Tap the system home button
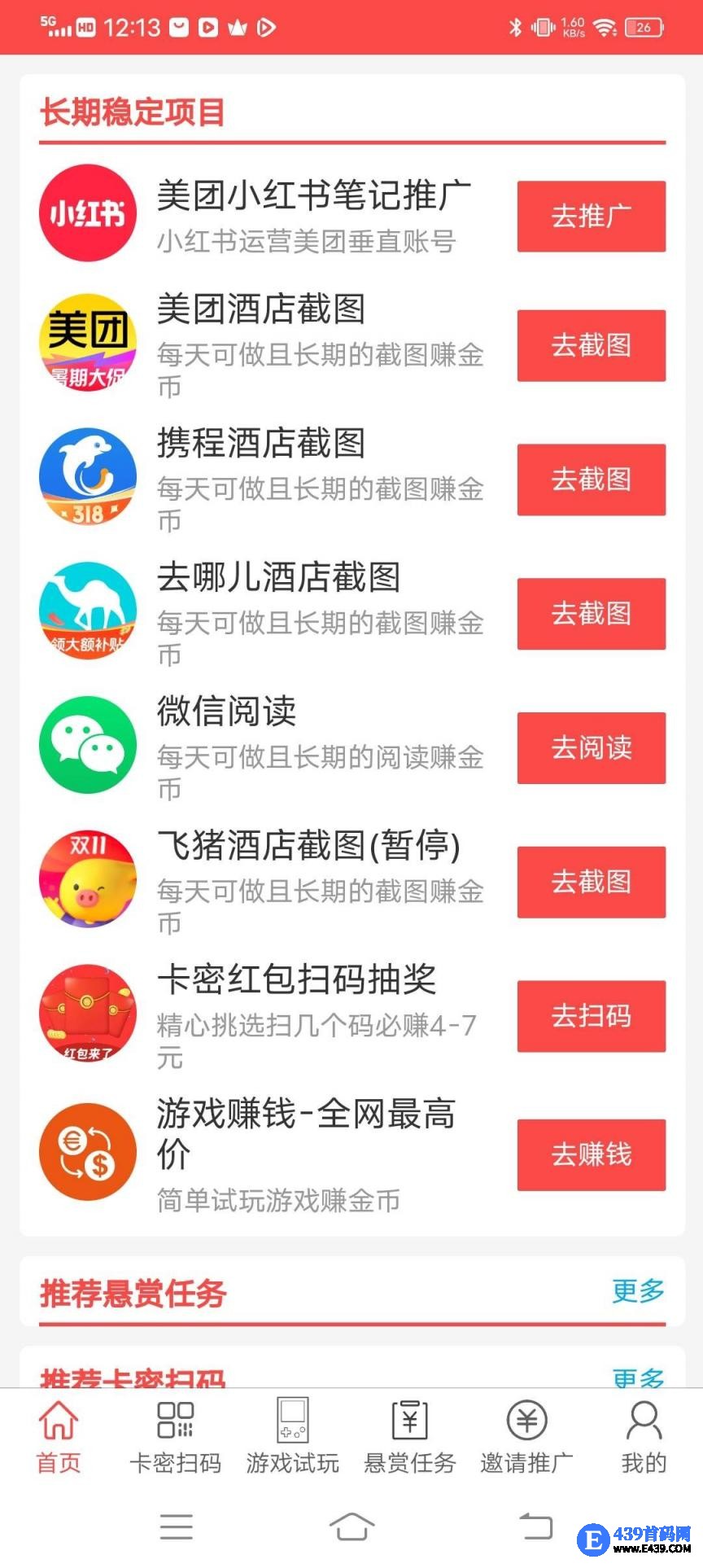Image resolution: width=703 pixels, height=1568 pixels. click(x=351, y=1526)
